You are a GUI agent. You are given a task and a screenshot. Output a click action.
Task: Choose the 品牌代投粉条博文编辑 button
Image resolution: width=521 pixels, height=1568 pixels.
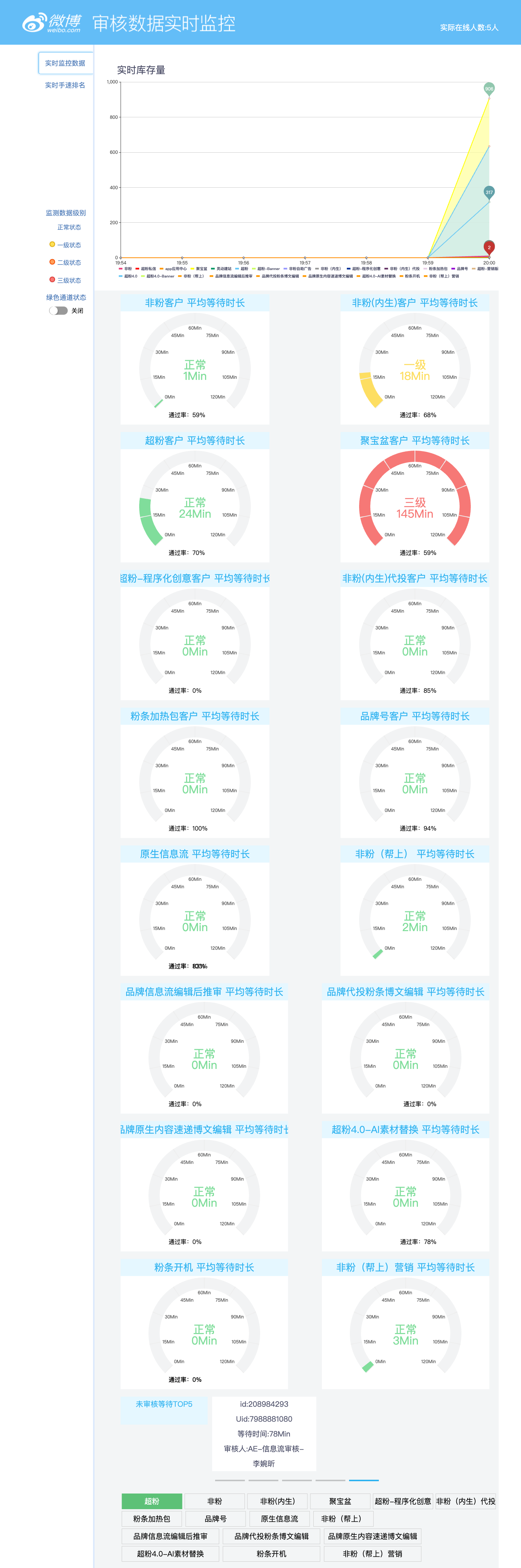[272, 1536]
